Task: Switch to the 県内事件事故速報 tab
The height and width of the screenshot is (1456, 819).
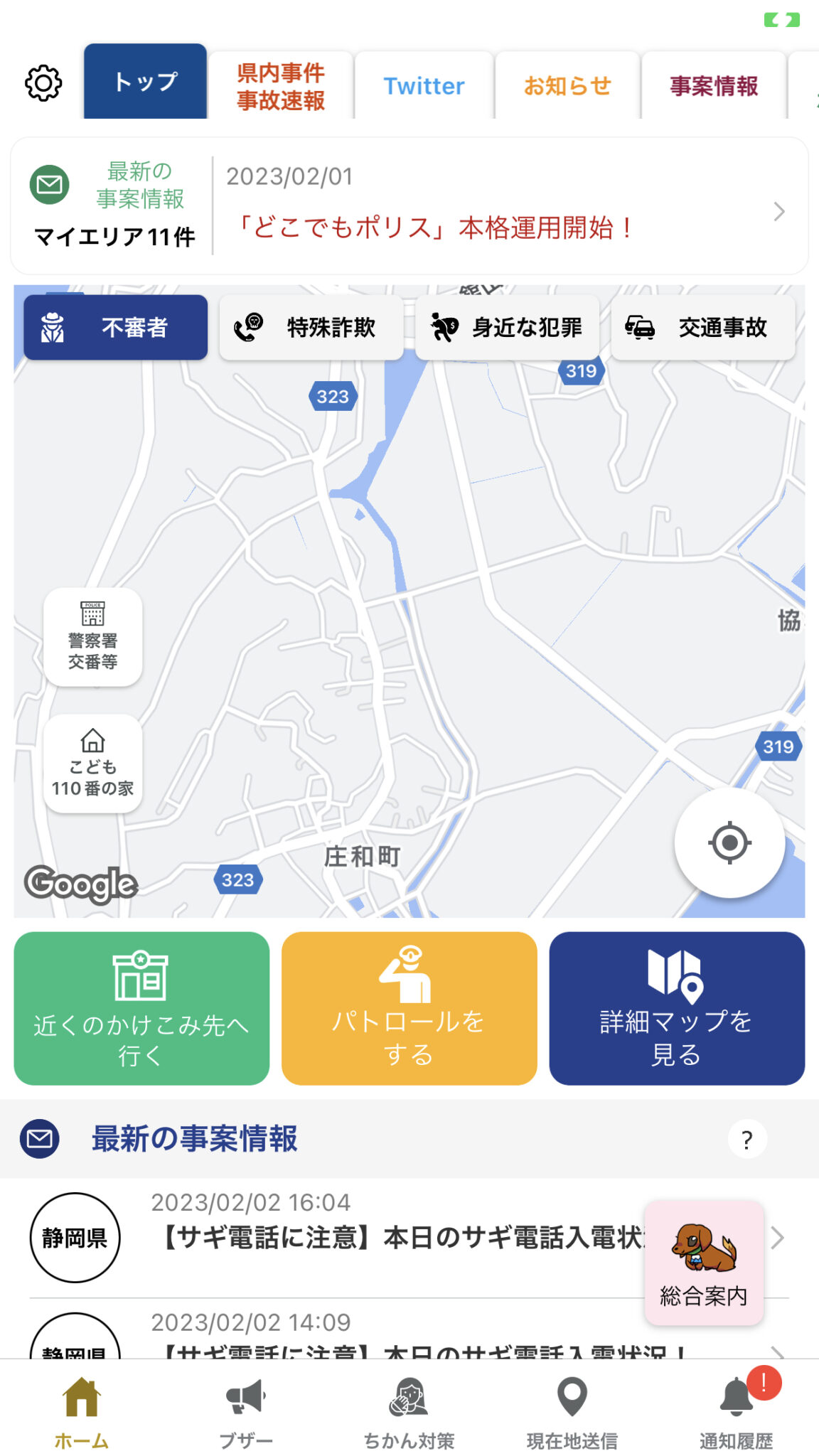Action: pos(281,86)
